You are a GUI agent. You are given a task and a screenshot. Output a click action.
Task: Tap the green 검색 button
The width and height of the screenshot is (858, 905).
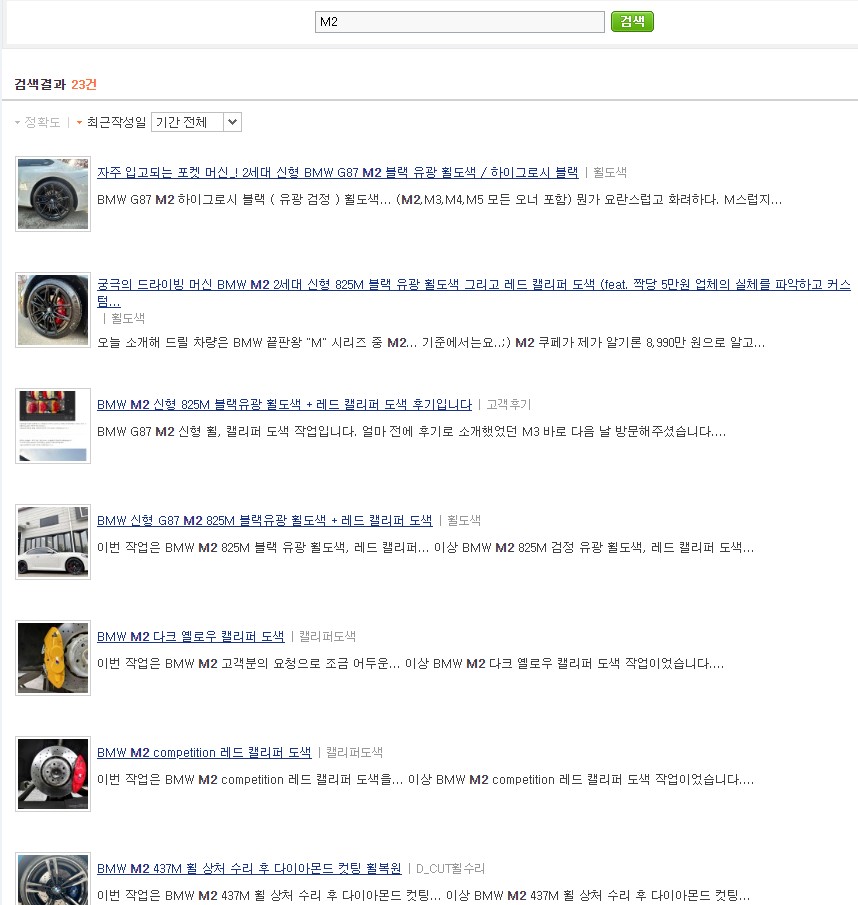tap(632, 22)
